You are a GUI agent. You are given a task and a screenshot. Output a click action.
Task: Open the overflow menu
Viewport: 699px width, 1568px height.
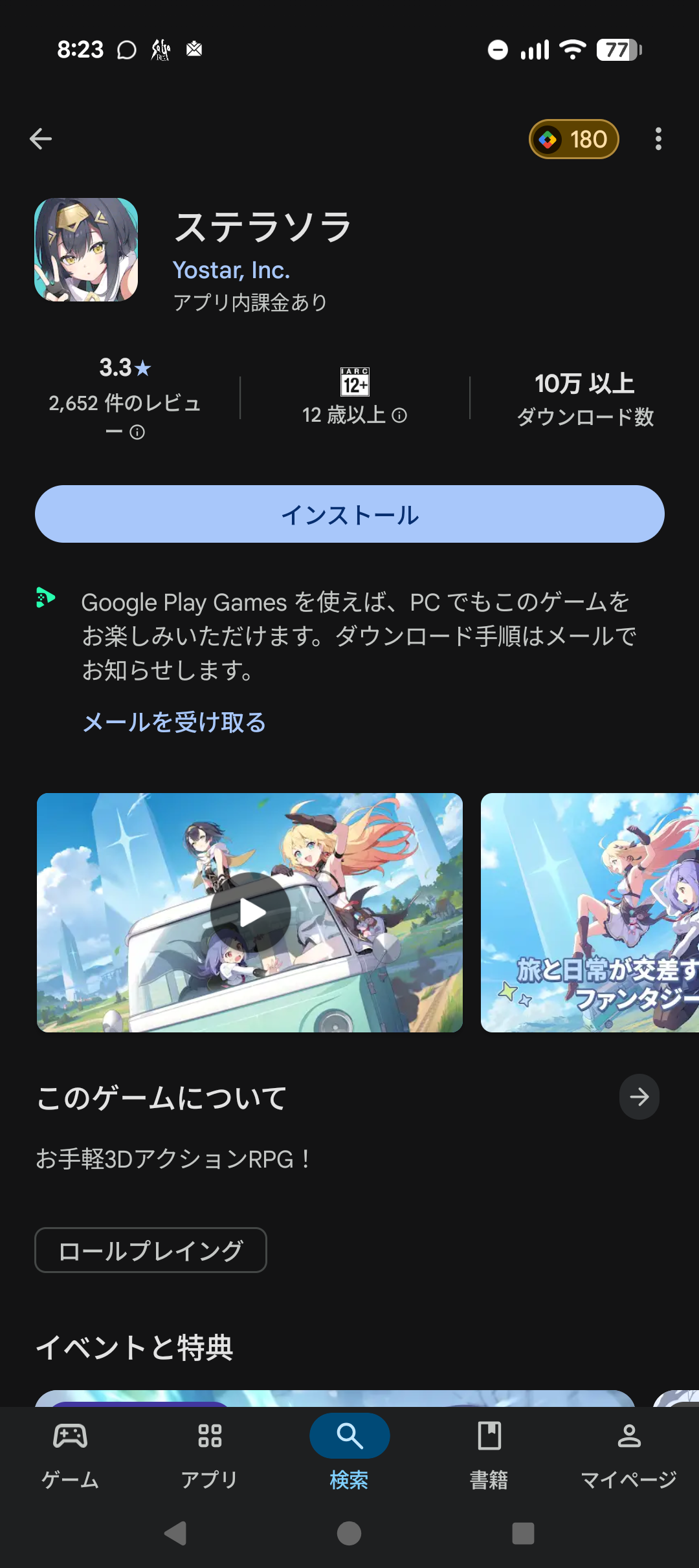[658, 139]
